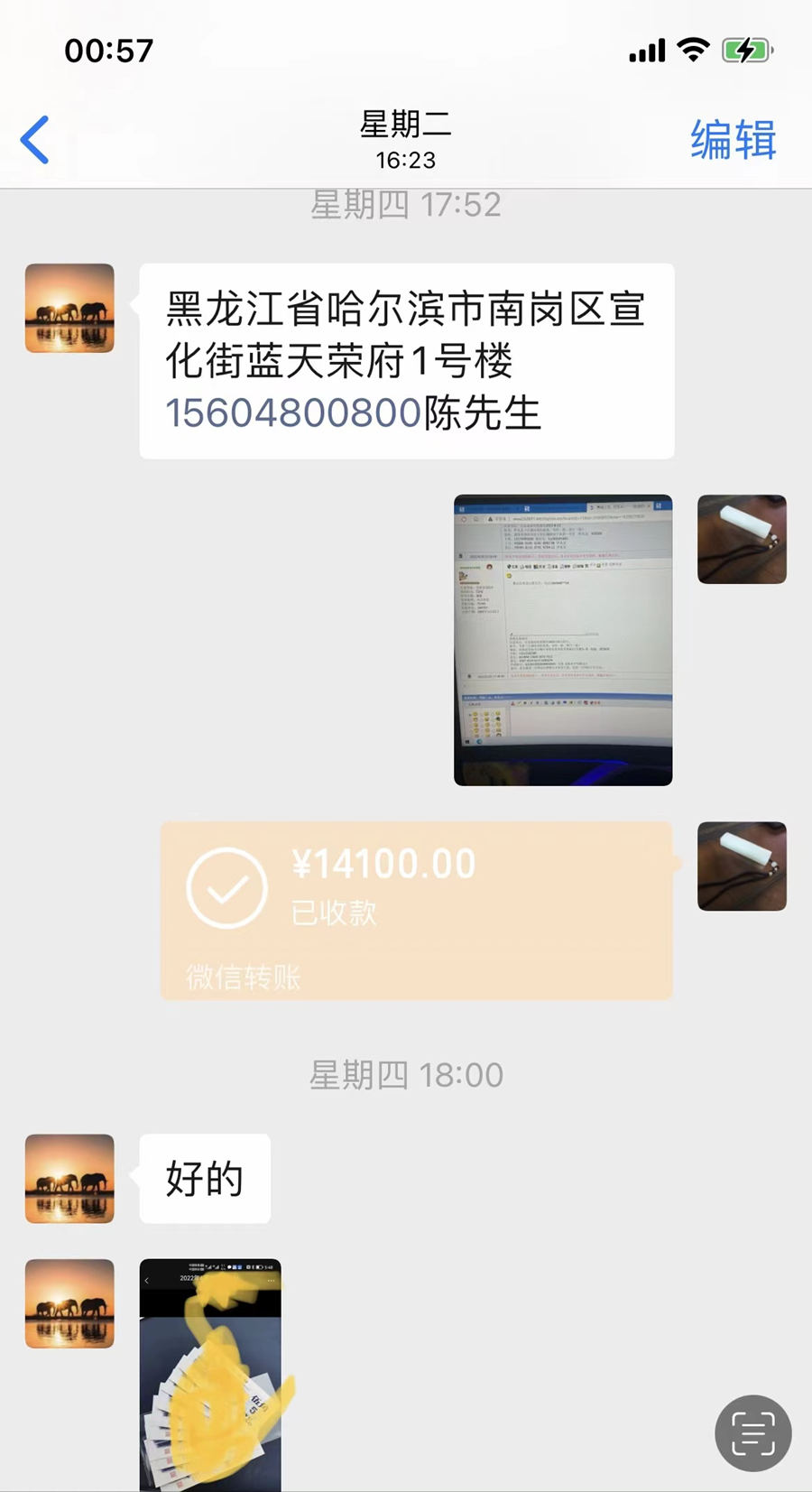Viewport: 812px width, 1492px height.
Task: Open the banknotes photo message
Action: coord(210,1375)
